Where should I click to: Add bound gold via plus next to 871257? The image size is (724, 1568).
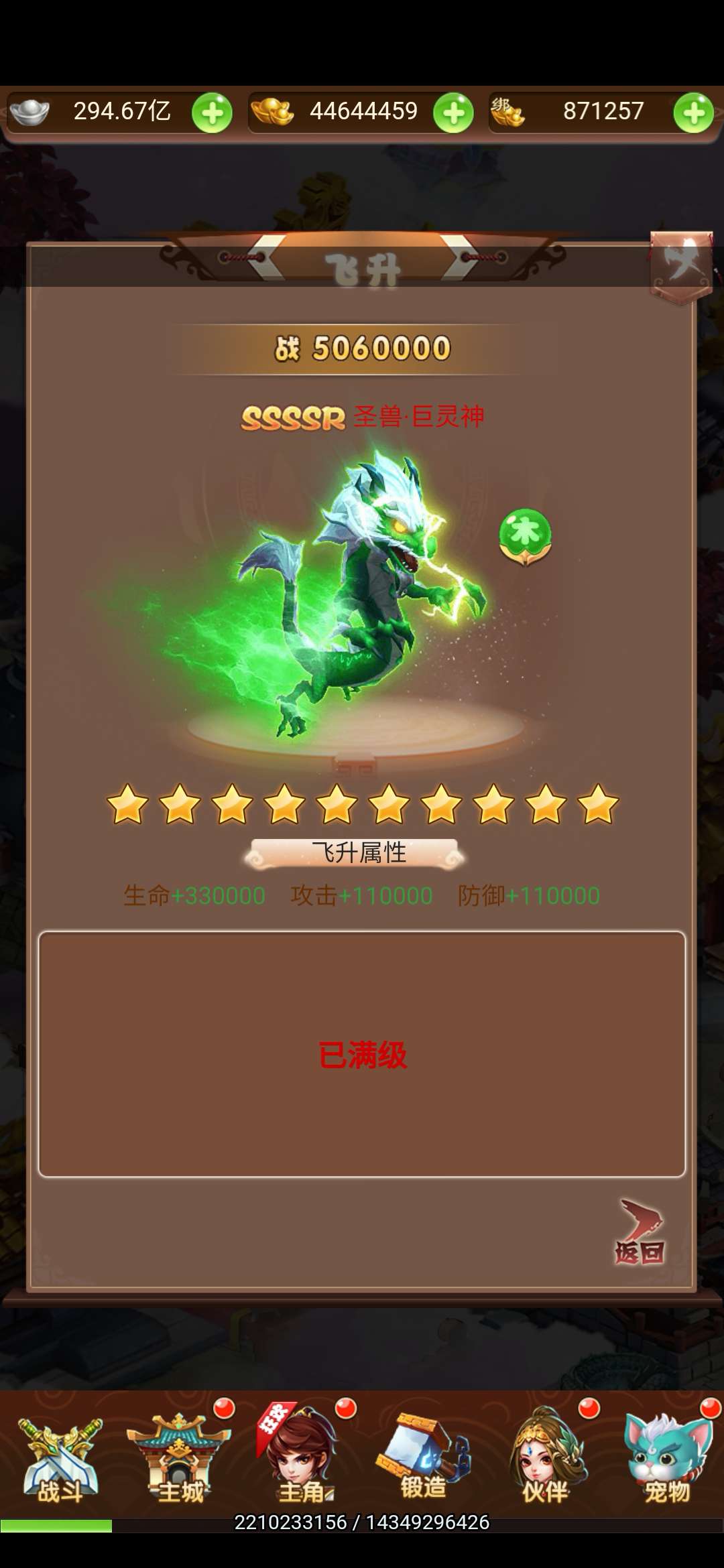pyautogui.click(x=693, y=113)
